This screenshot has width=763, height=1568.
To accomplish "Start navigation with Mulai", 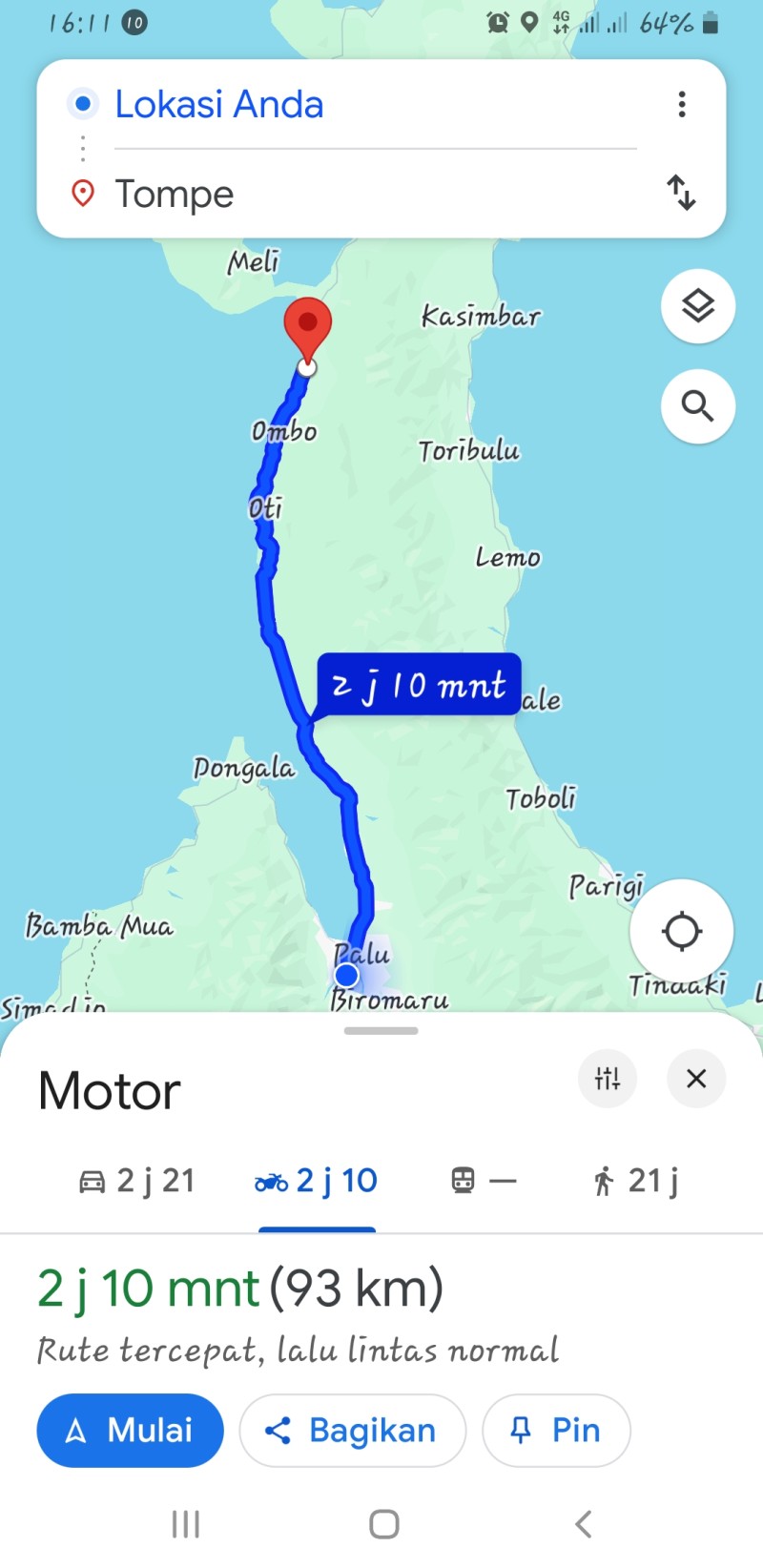I will click(130, 1431).
